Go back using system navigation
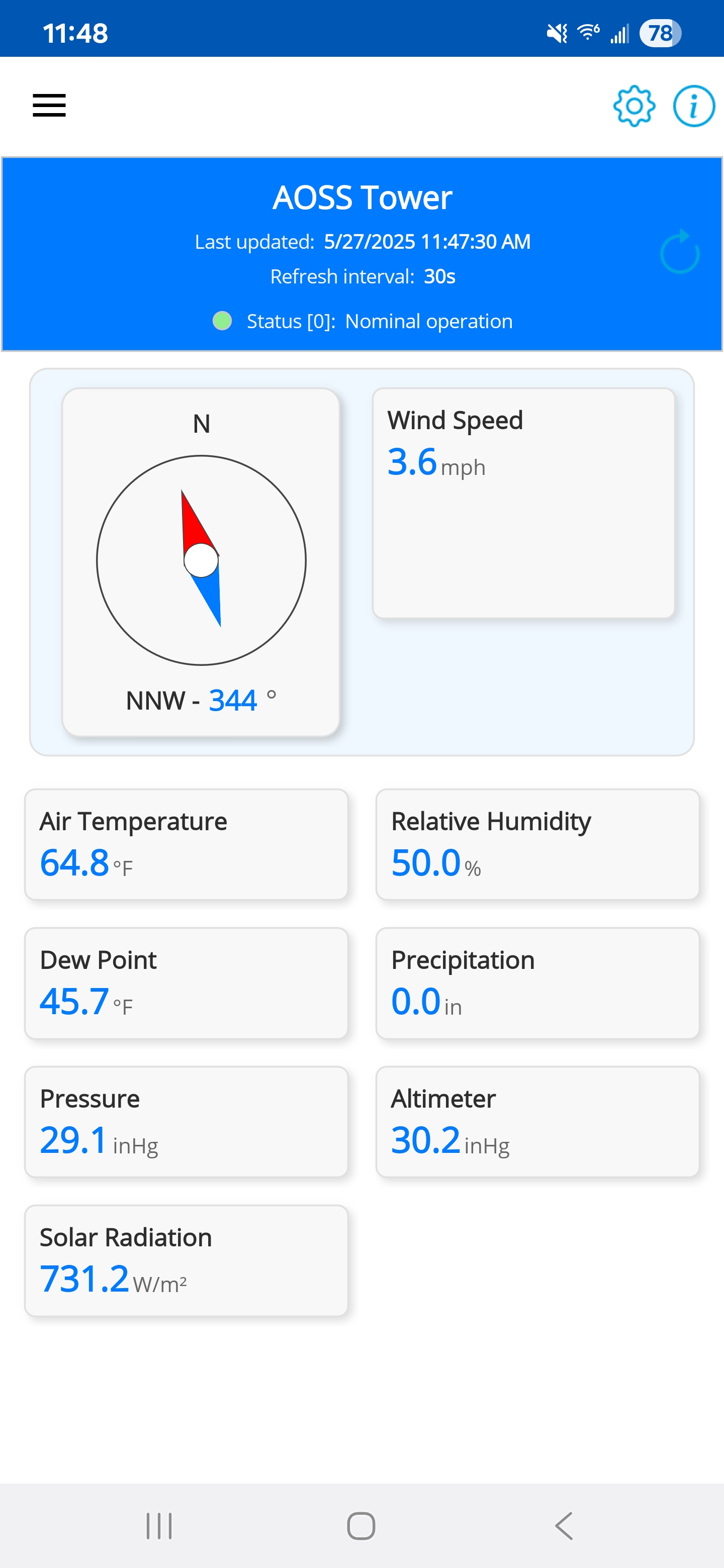The width and height of the screenshot is (724, 1568). 565,1526
